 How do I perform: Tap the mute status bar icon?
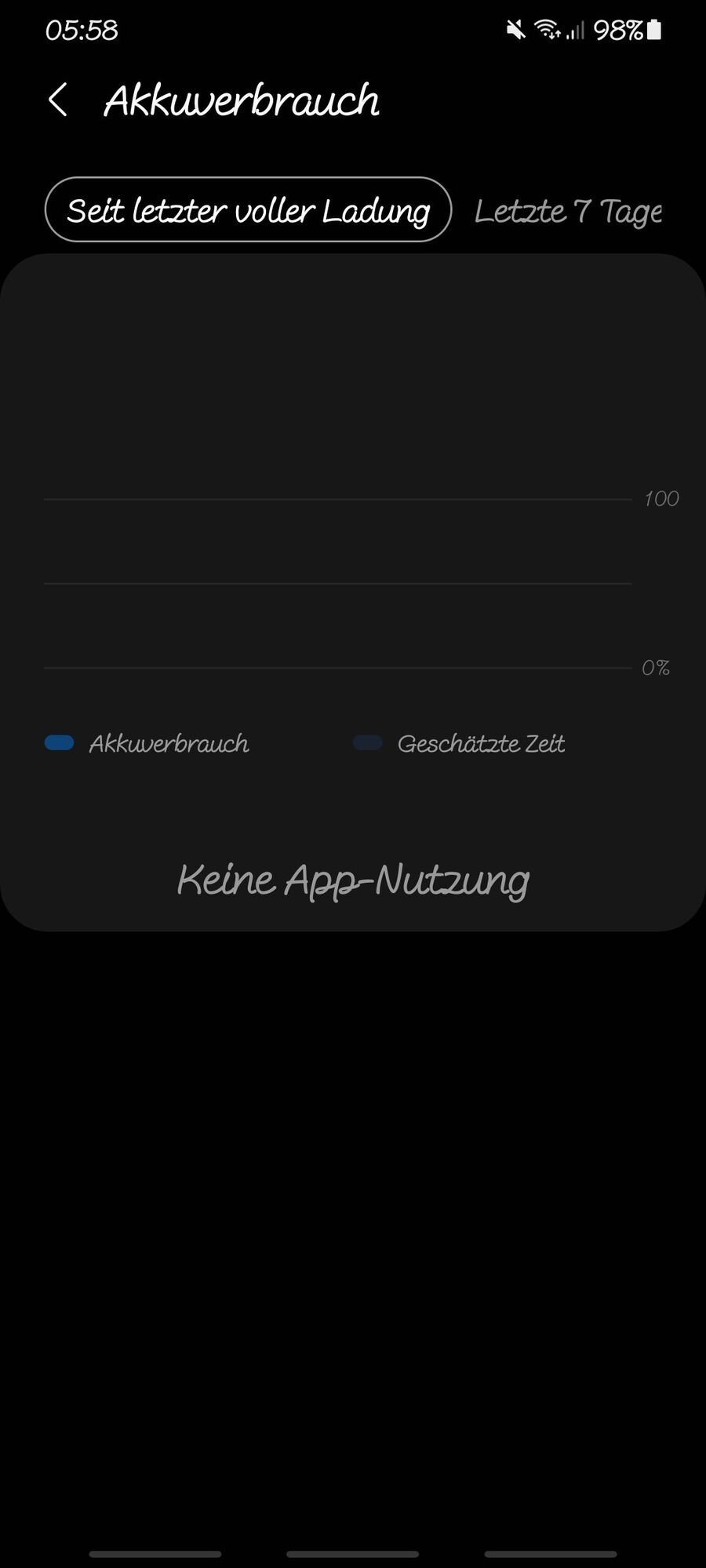[x=517, y=30]
